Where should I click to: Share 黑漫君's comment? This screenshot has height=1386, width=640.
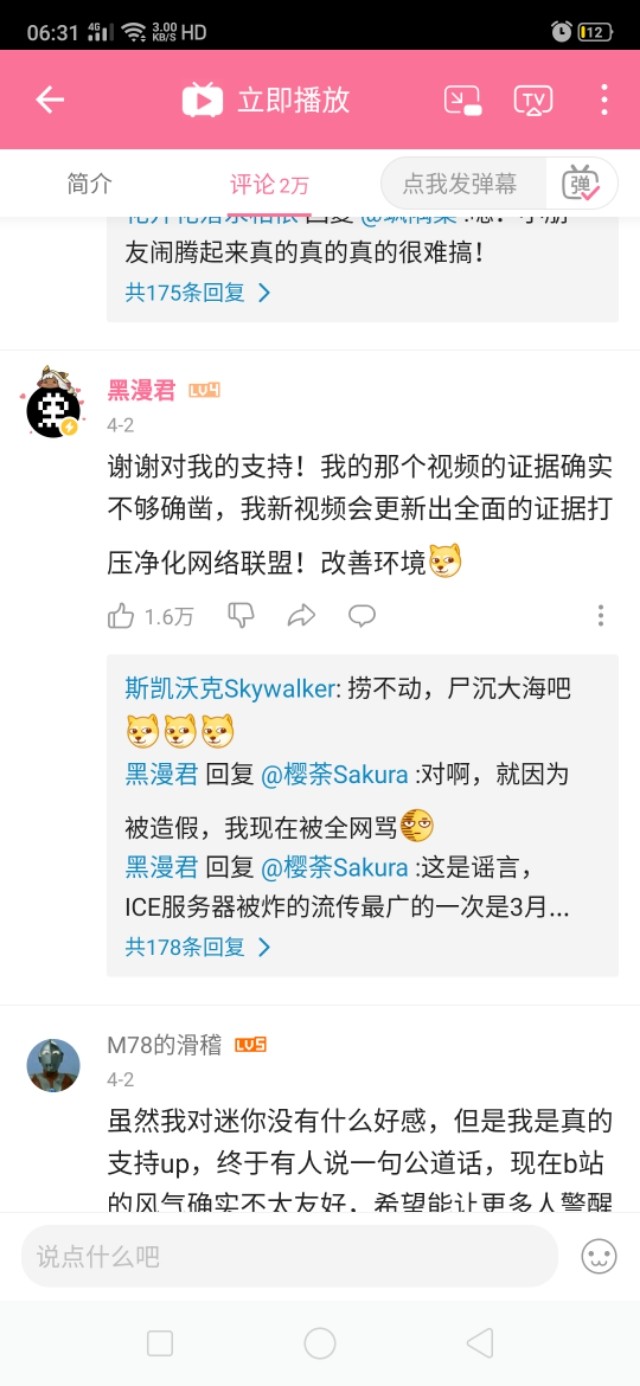301,616
